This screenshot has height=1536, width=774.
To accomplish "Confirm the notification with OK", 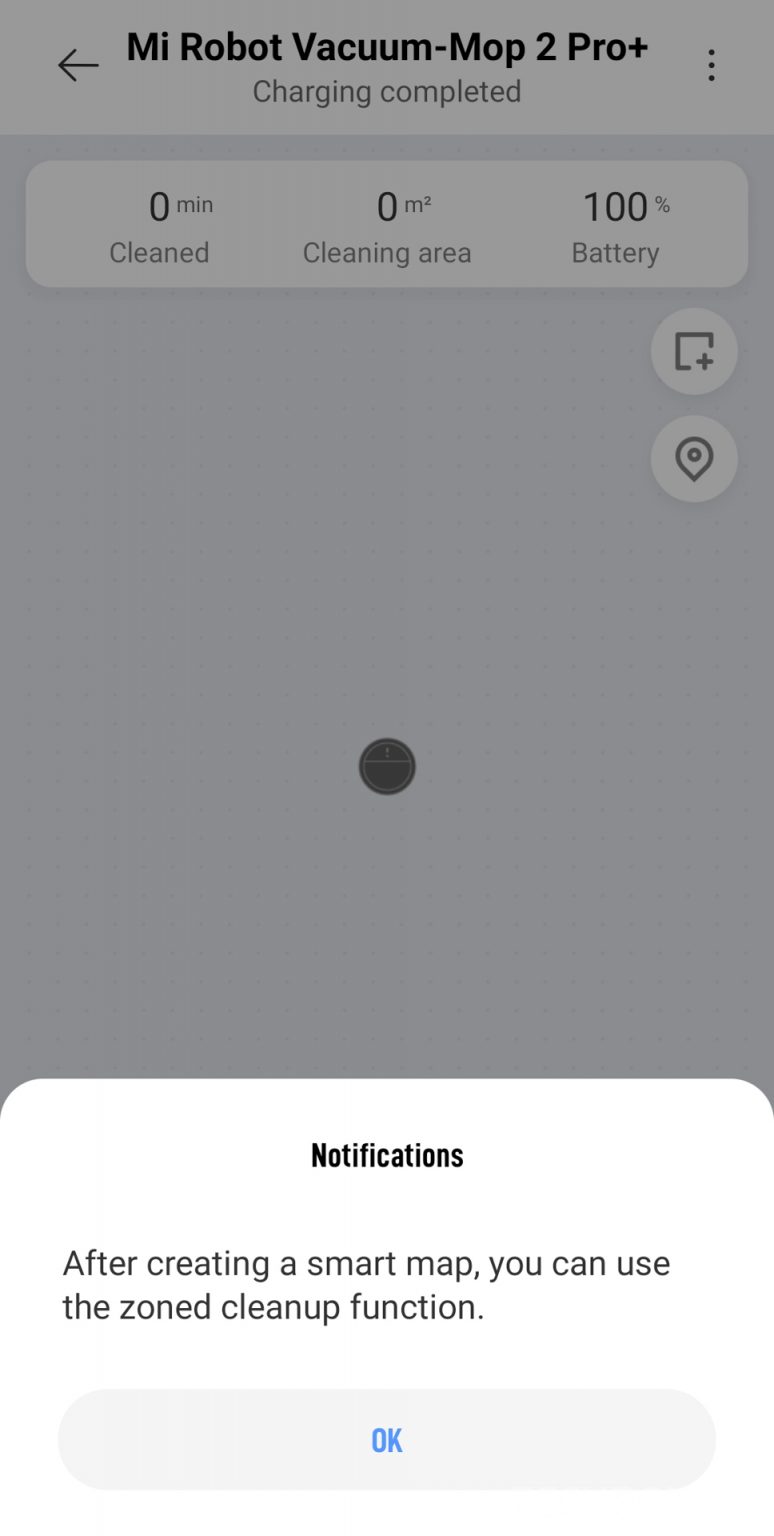I will pos(387,1439).
